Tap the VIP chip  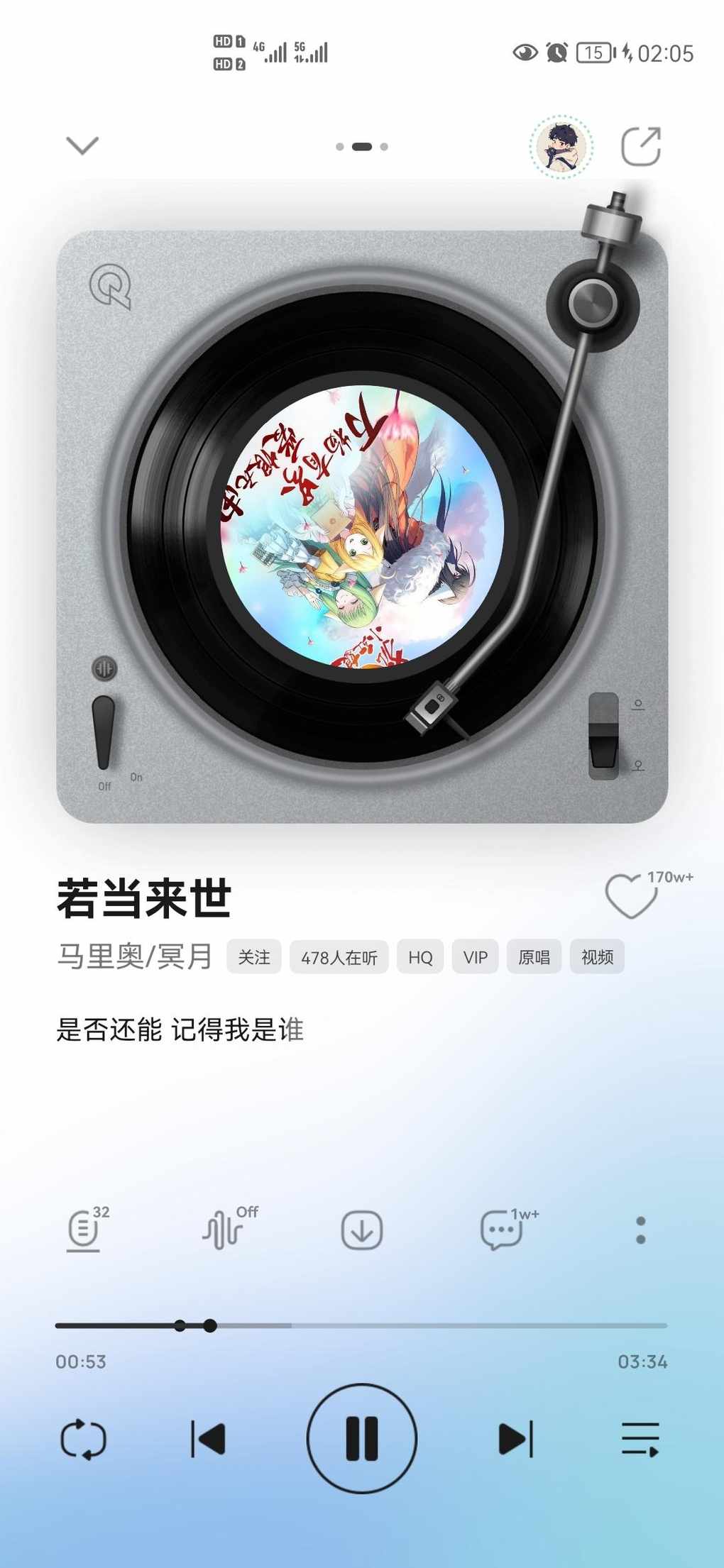tap(475, 957)
